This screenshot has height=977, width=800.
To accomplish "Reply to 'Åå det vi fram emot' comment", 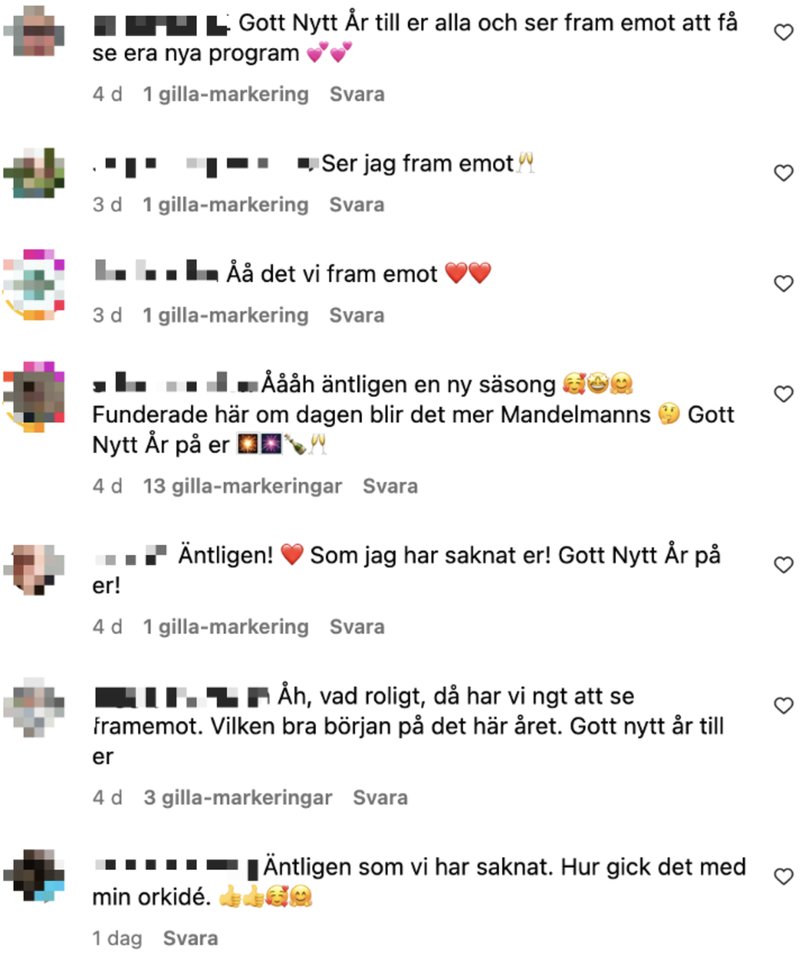I will point(357,315).
